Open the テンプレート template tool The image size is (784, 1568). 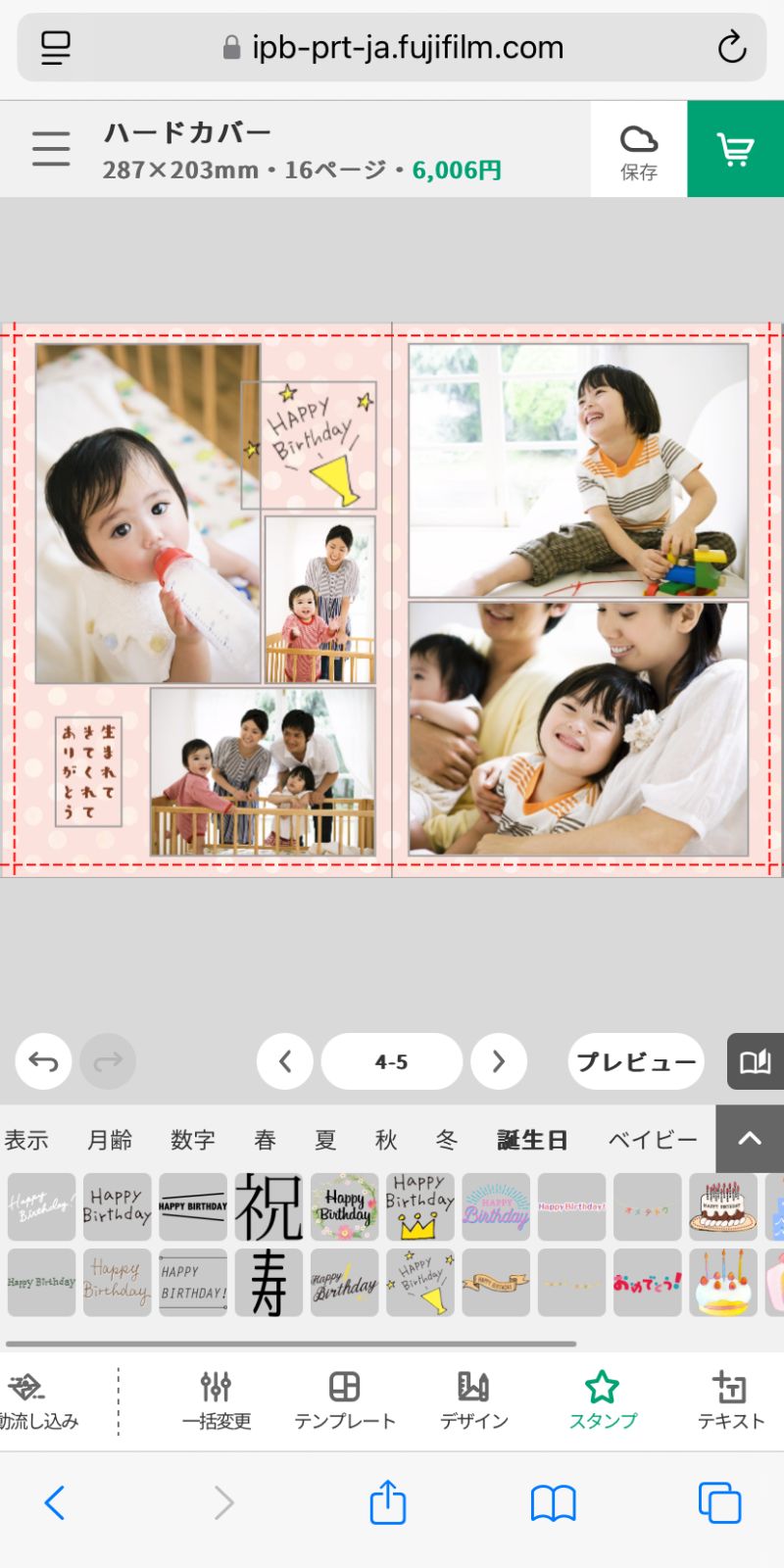pos(345,1399)
